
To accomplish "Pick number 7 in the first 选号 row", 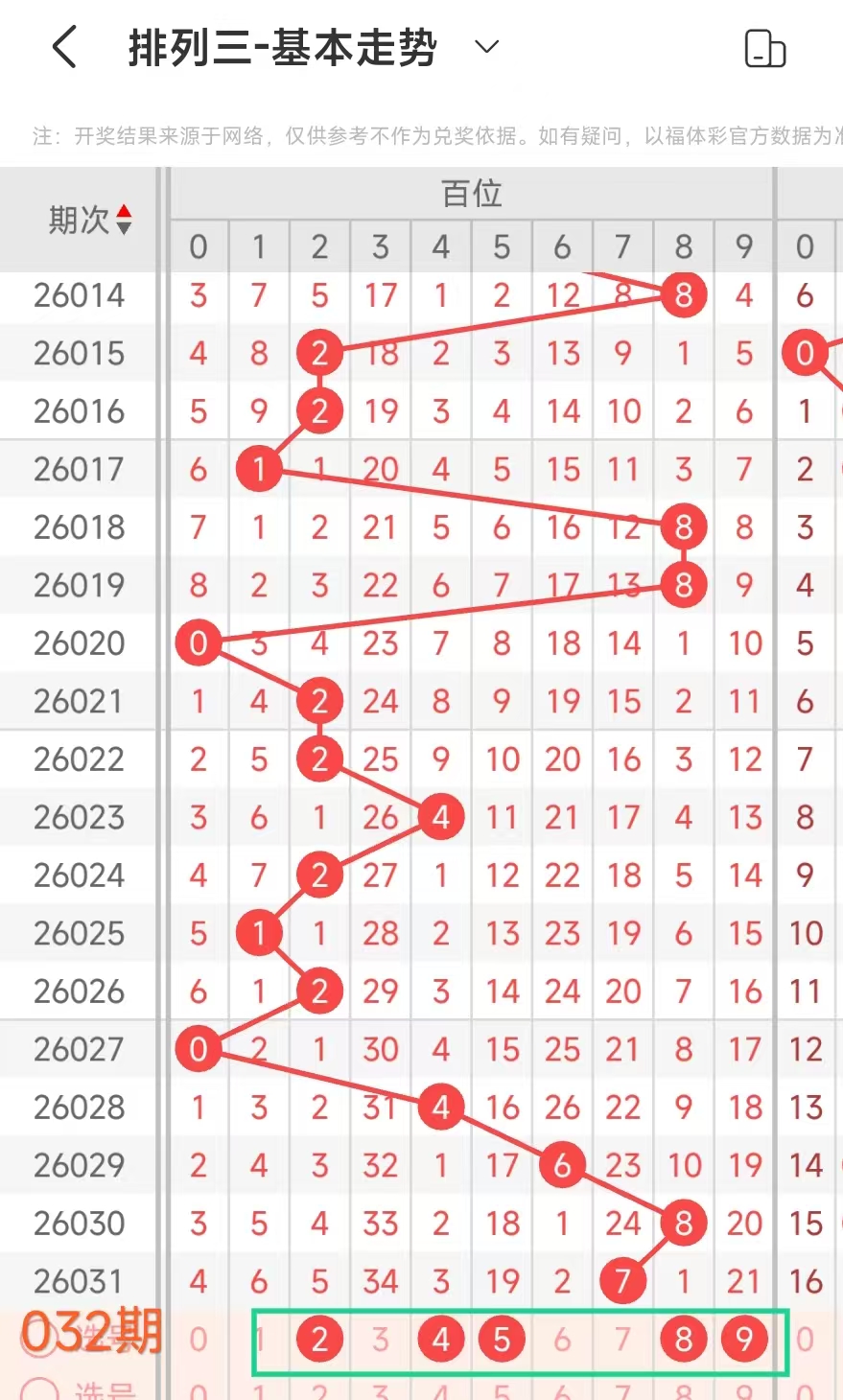I will pyautogui.click(x=622, y=1339).
